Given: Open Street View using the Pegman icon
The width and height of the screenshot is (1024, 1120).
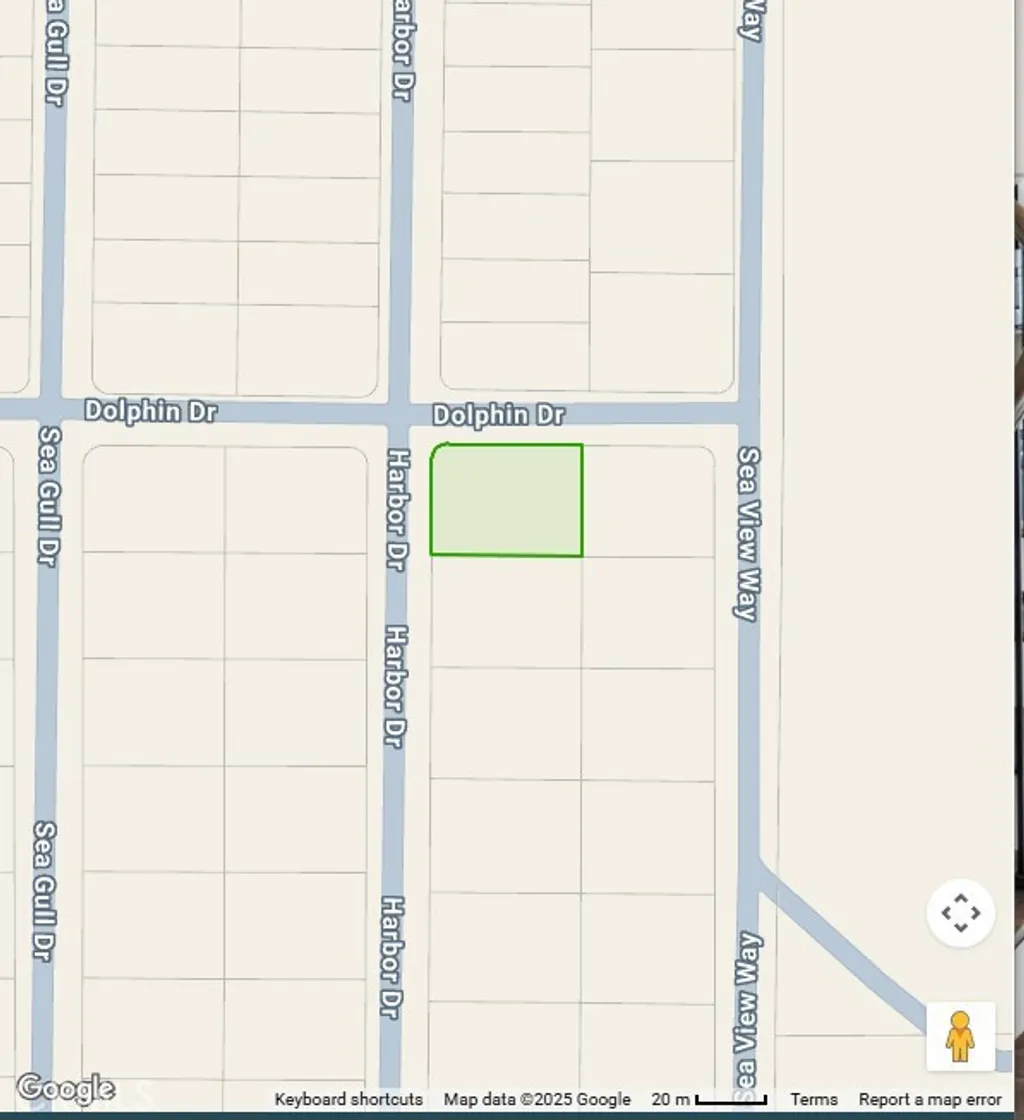Looking at the screenshot, I should coord(960,1037).
